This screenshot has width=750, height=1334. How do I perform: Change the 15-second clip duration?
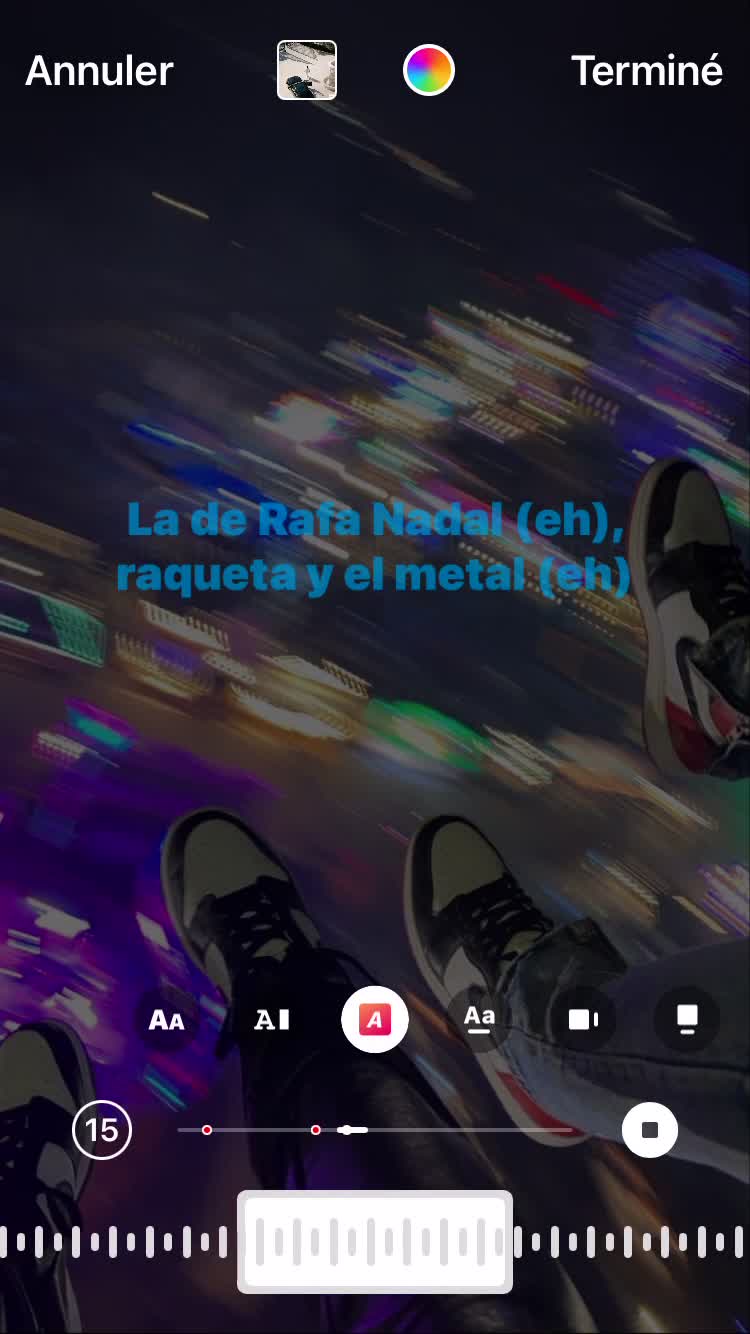102,1130
